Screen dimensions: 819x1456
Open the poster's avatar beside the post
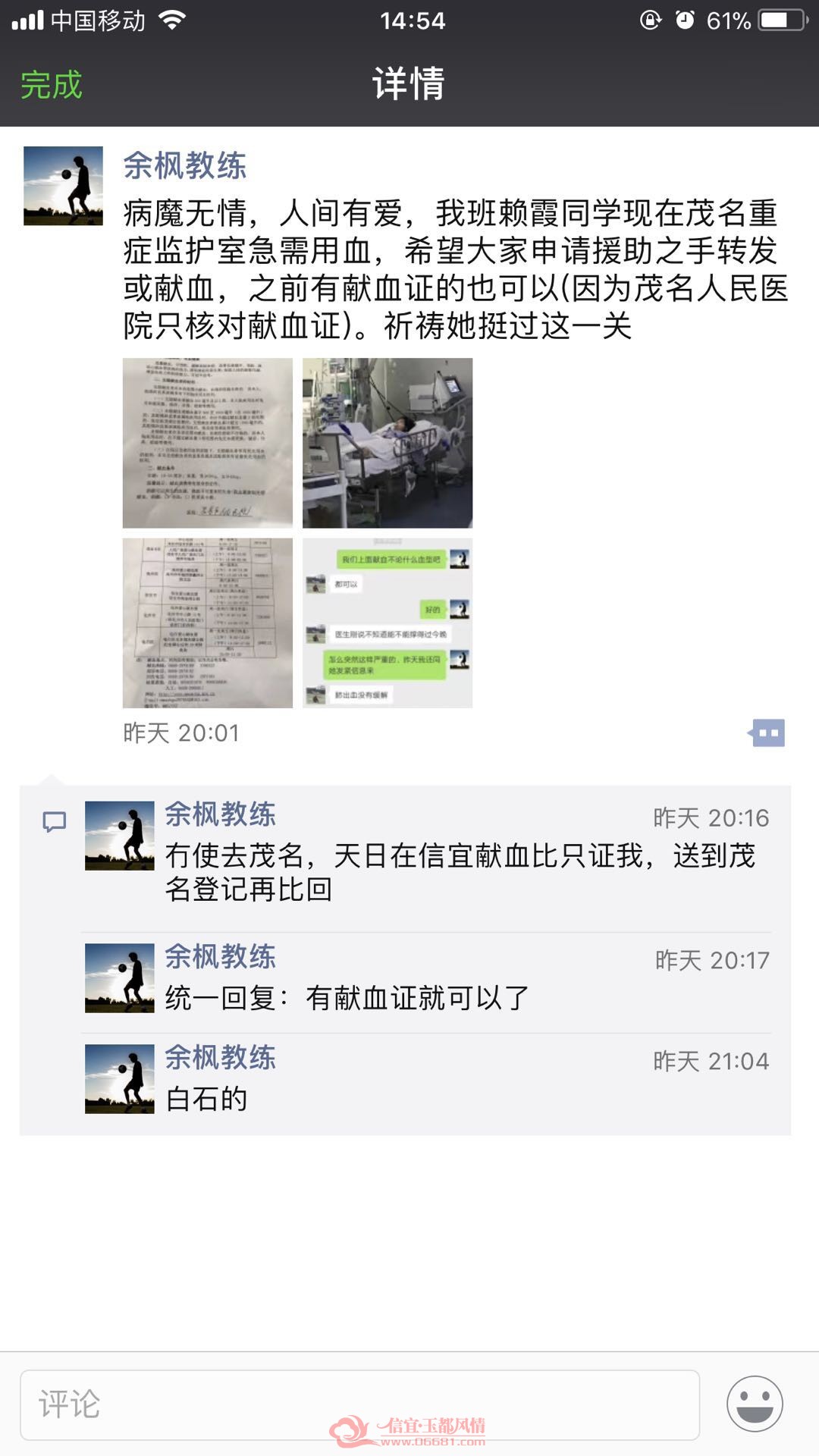coord(63,186)
